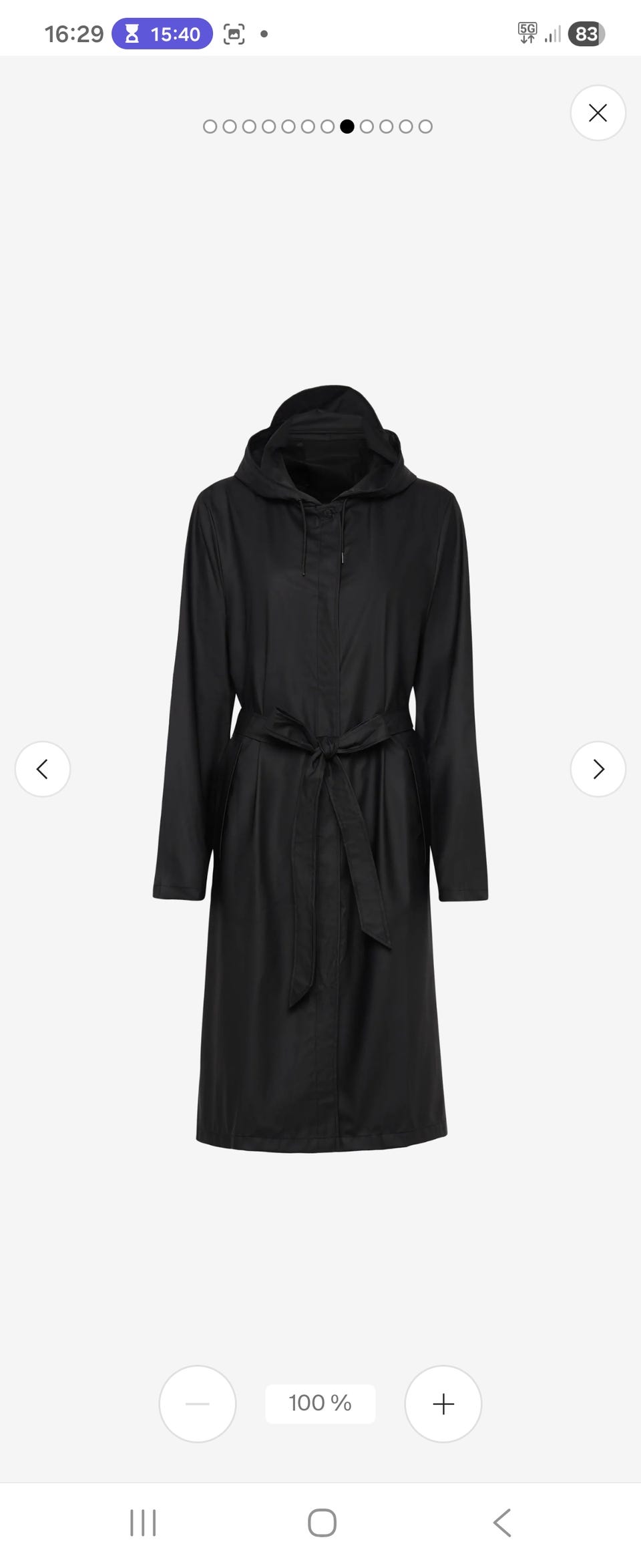Zoom in with the plus button
The height and width of the screenshot is (1568, 641).
tap(443, 1404)
